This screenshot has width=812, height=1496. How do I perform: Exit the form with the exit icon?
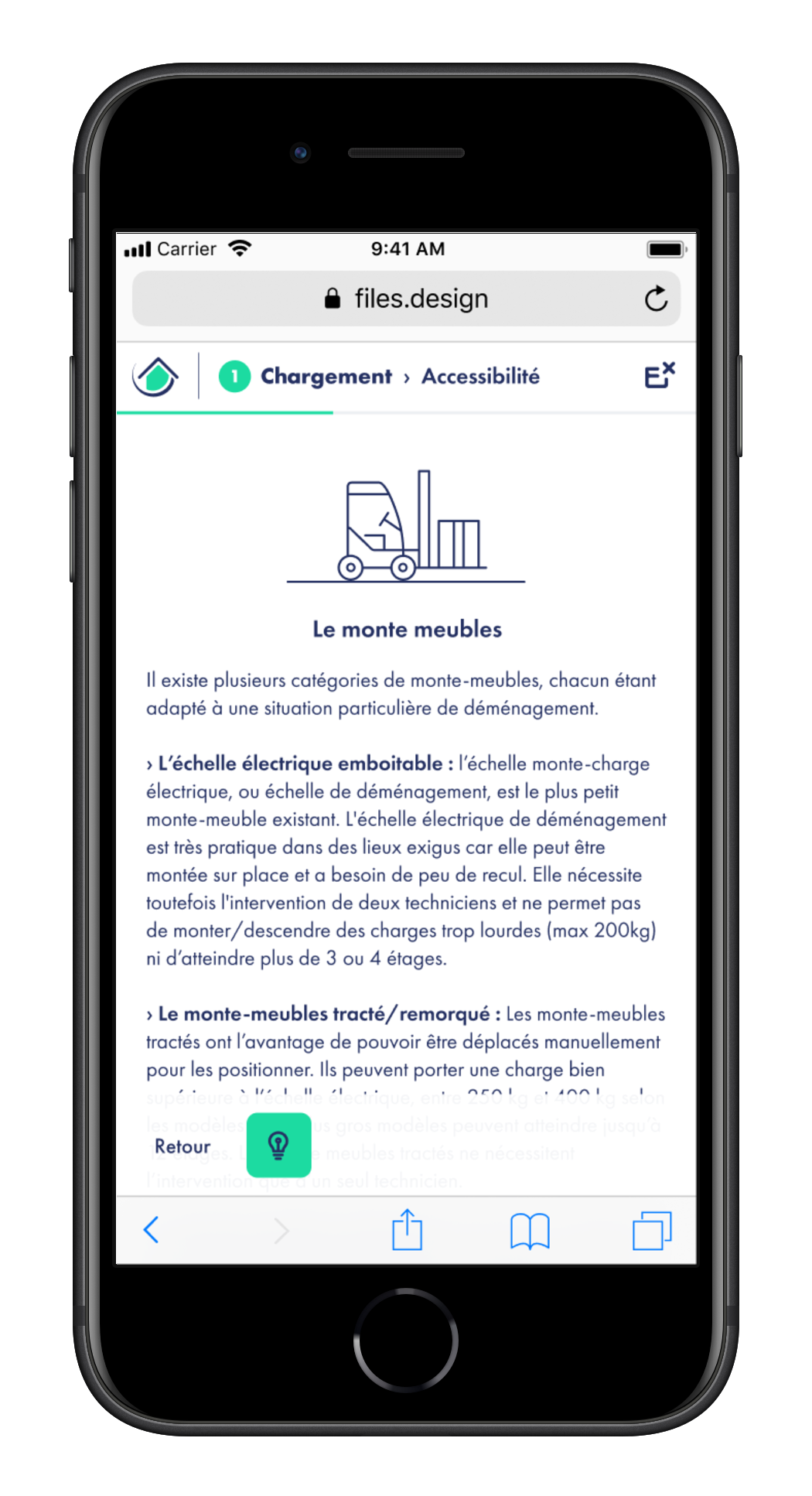[x=660, y=375]
